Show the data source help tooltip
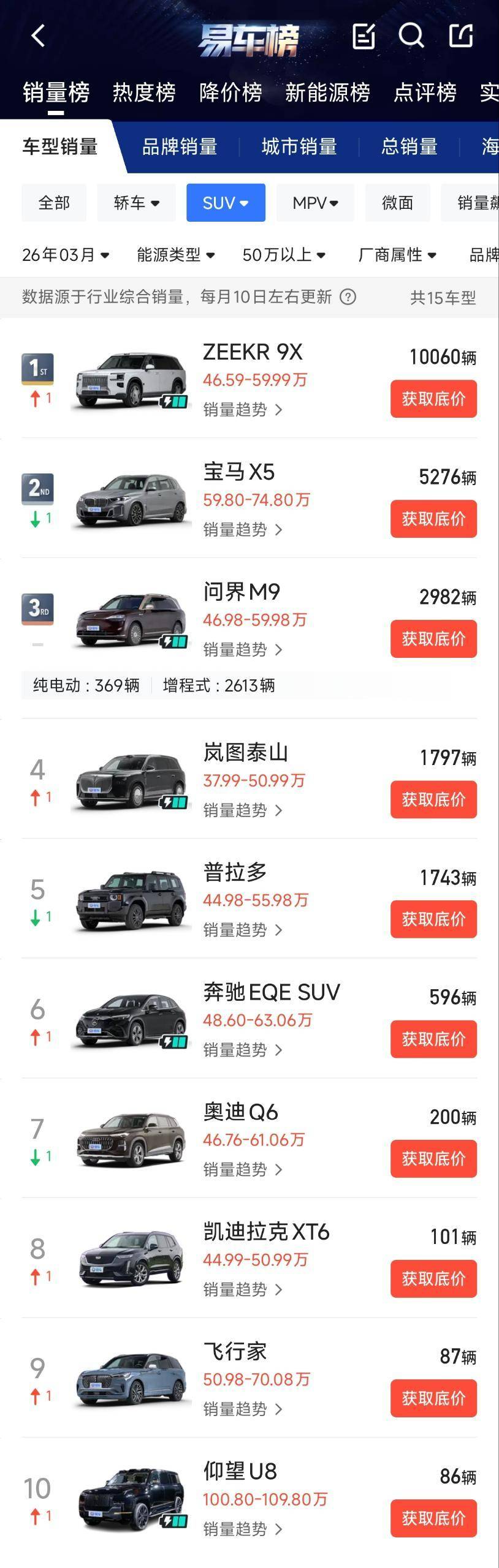 tap(348, 297)
